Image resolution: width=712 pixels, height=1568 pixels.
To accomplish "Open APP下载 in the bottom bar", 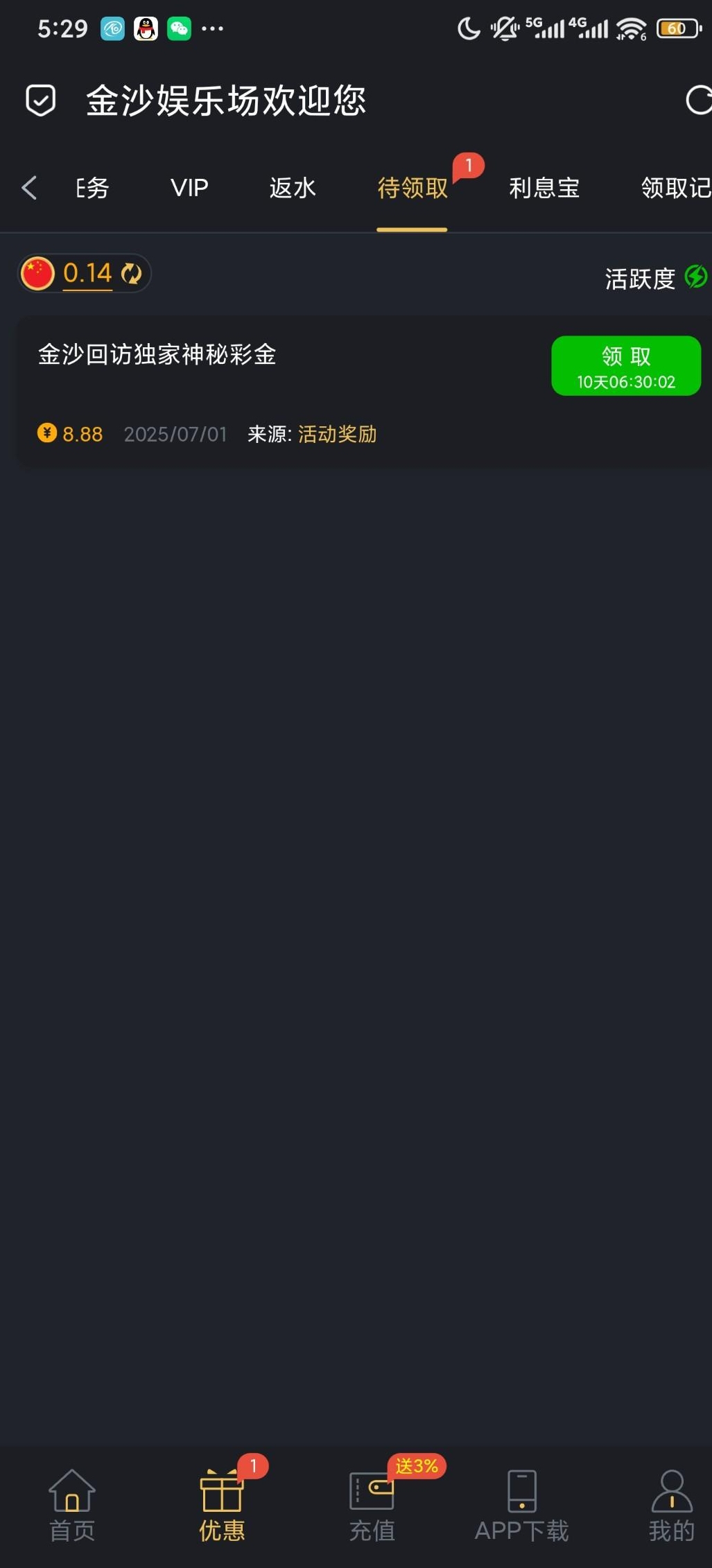I will click(x=521, y=1506).
